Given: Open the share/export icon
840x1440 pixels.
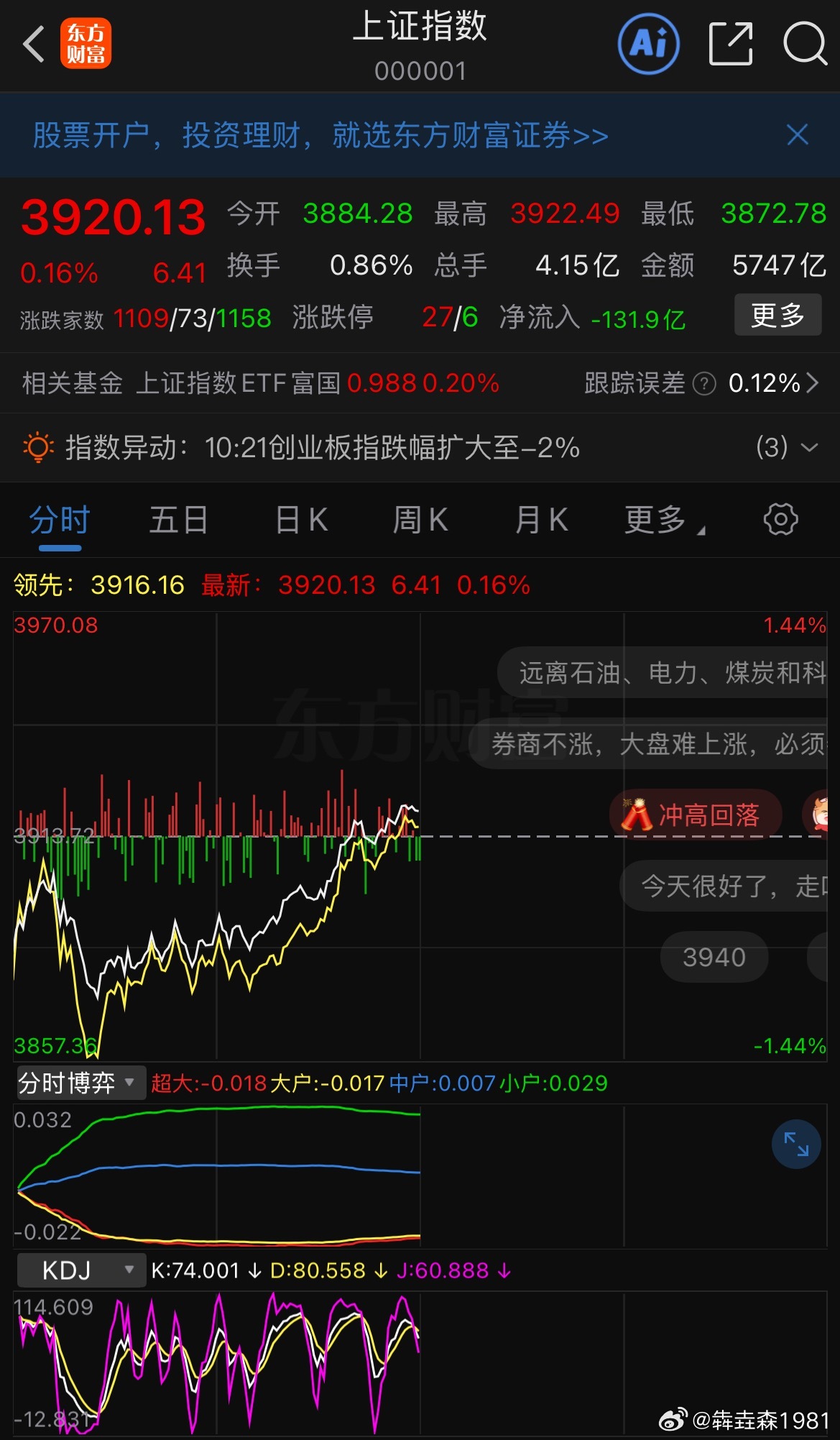Looking at the screenshot, I should coord(731,45).
